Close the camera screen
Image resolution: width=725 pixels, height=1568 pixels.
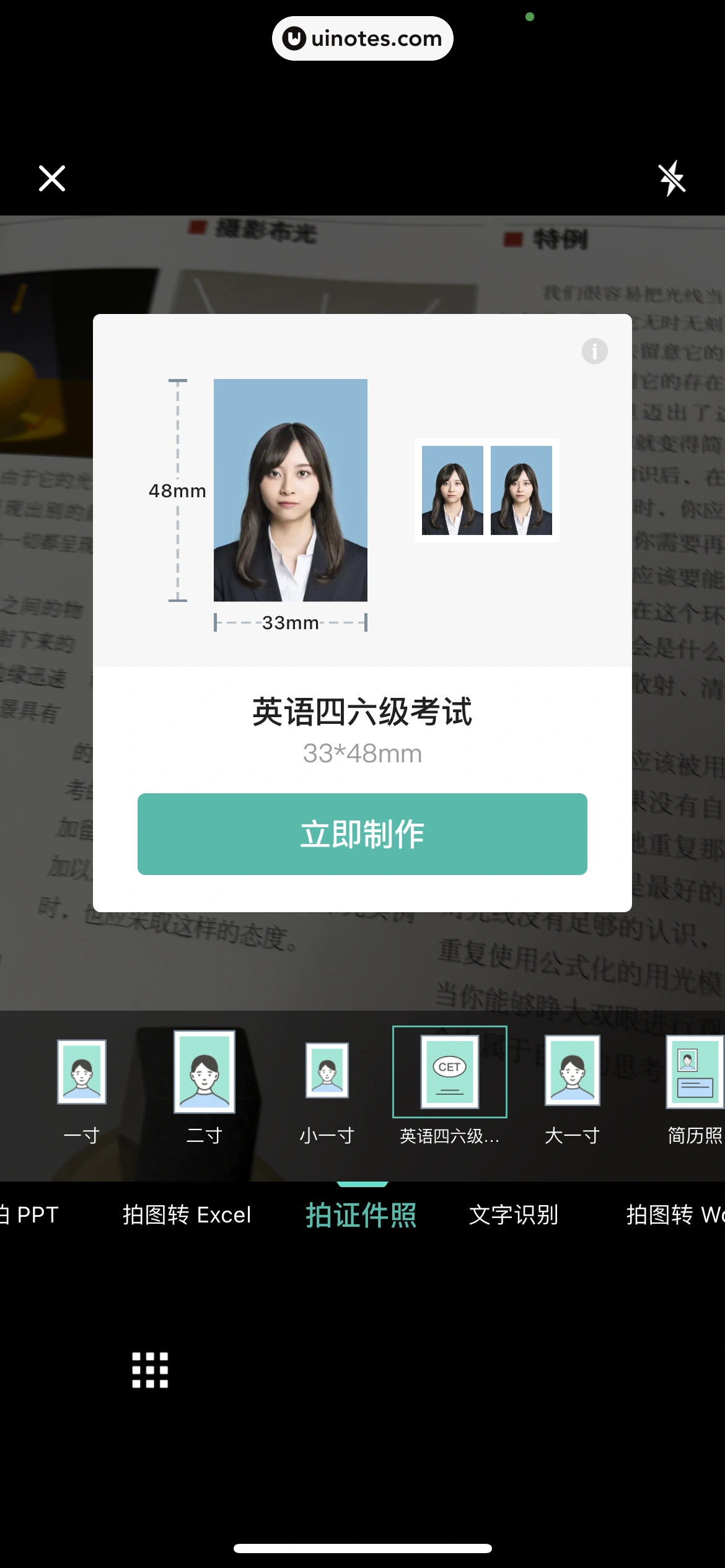[x=52, y=178]
